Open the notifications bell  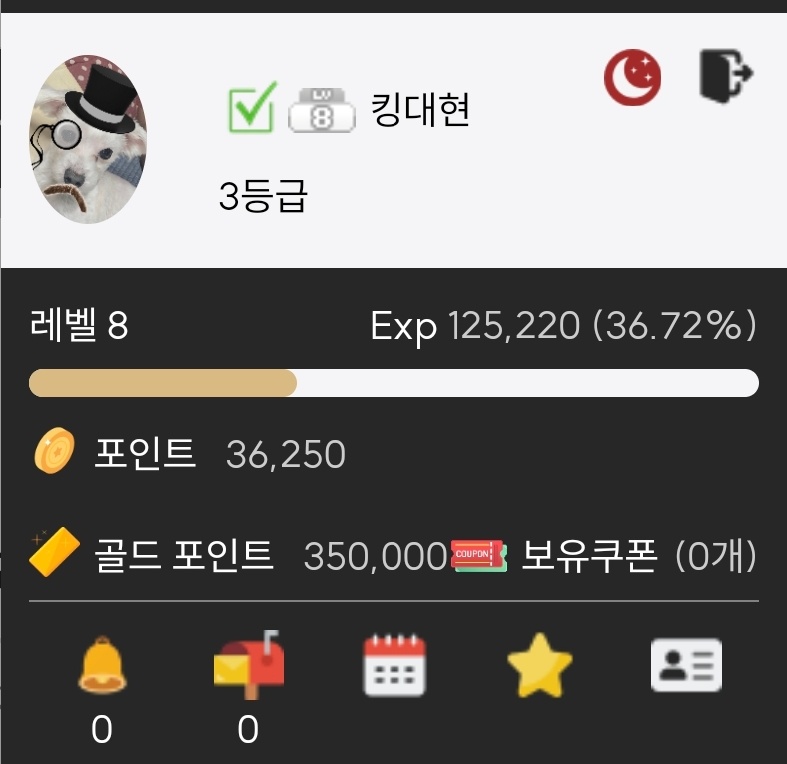pos(101,664)
